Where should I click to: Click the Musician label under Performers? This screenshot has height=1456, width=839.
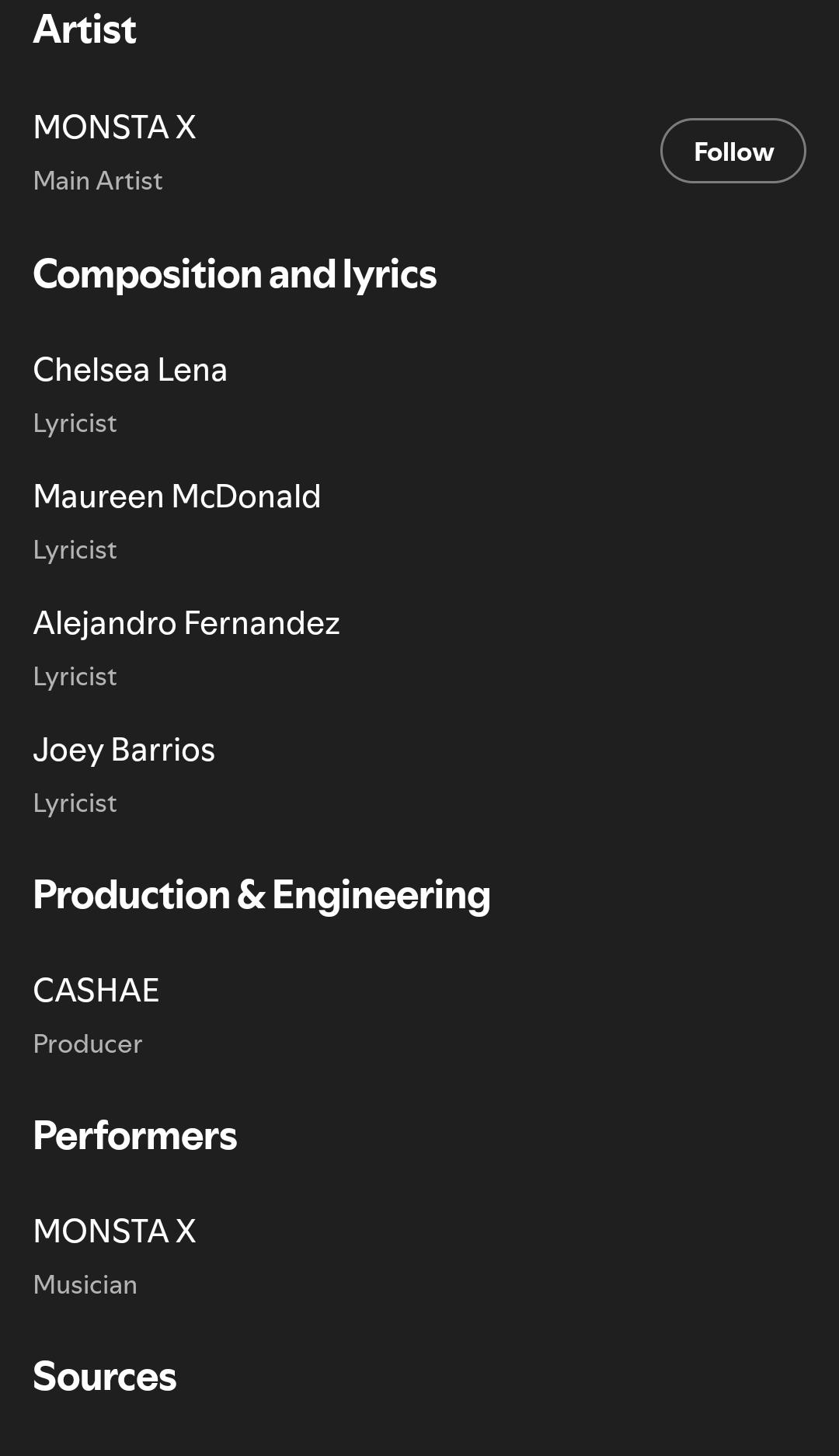[x=85, y=1285]
